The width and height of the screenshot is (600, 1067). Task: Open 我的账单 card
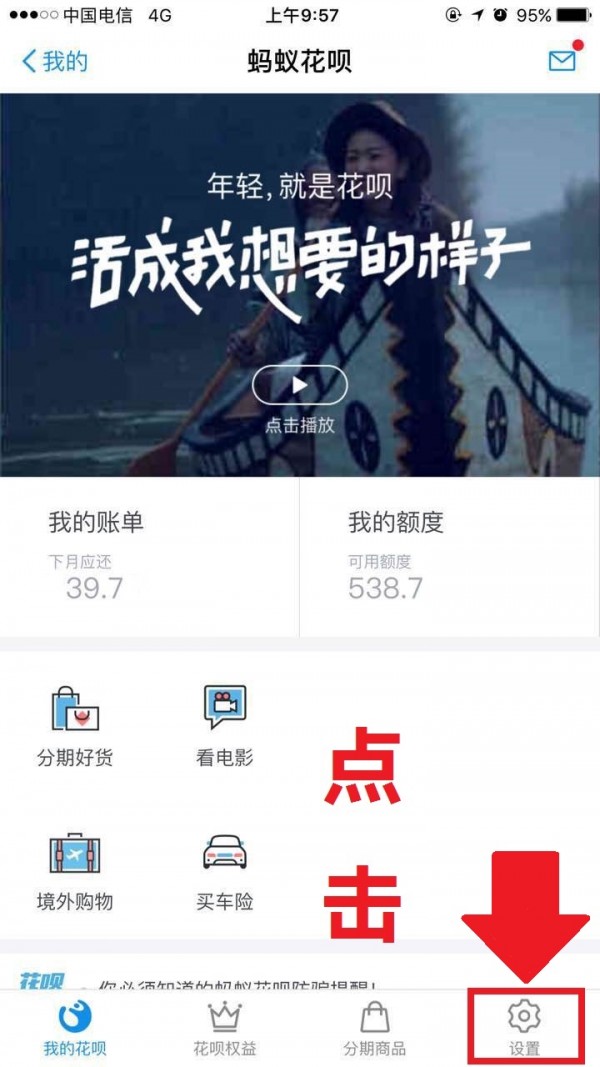pos(150,557)
